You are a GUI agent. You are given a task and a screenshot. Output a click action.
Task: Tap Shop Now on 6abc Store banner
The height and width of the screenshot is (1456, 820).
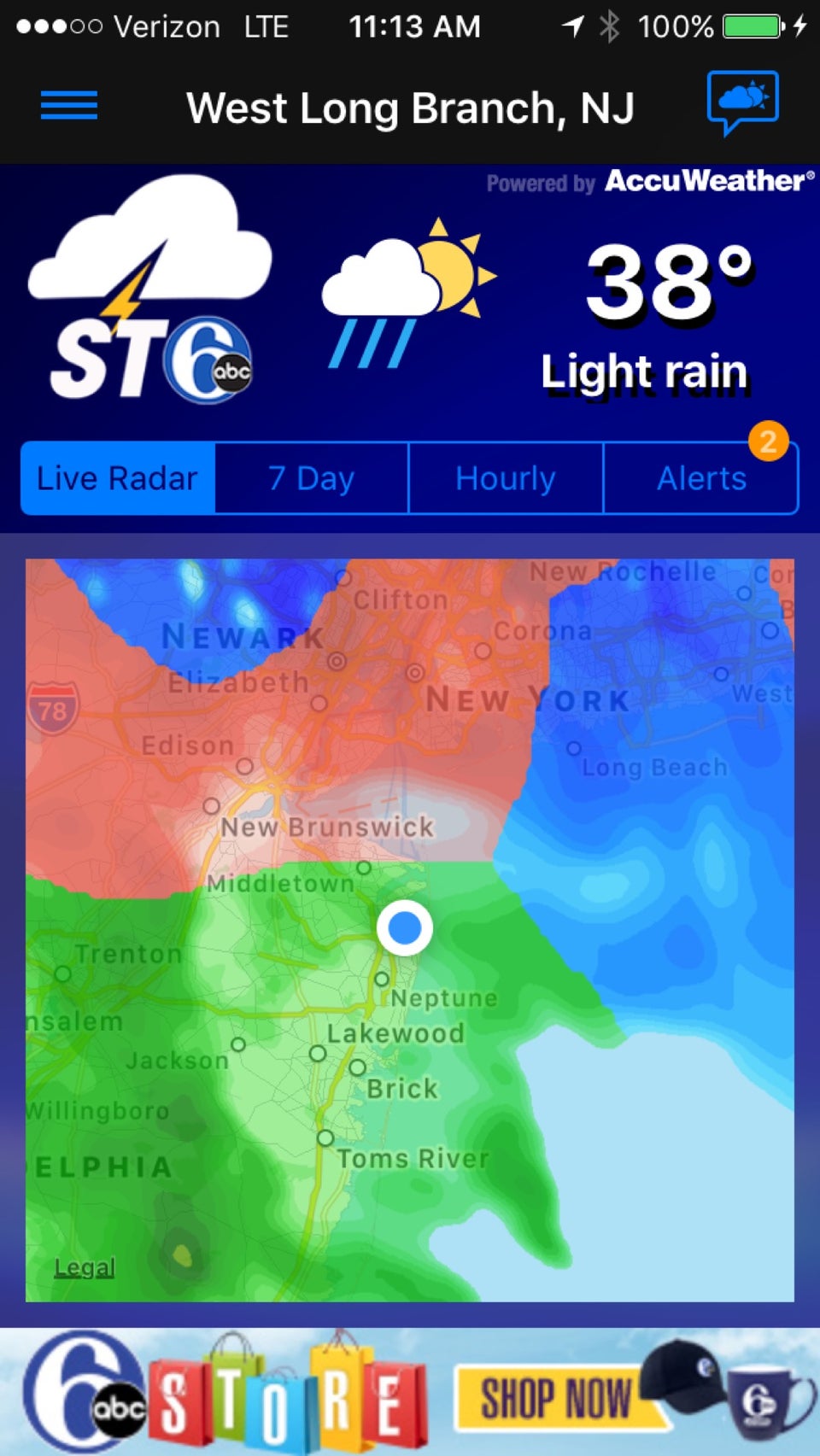(x=555, y=1398)
